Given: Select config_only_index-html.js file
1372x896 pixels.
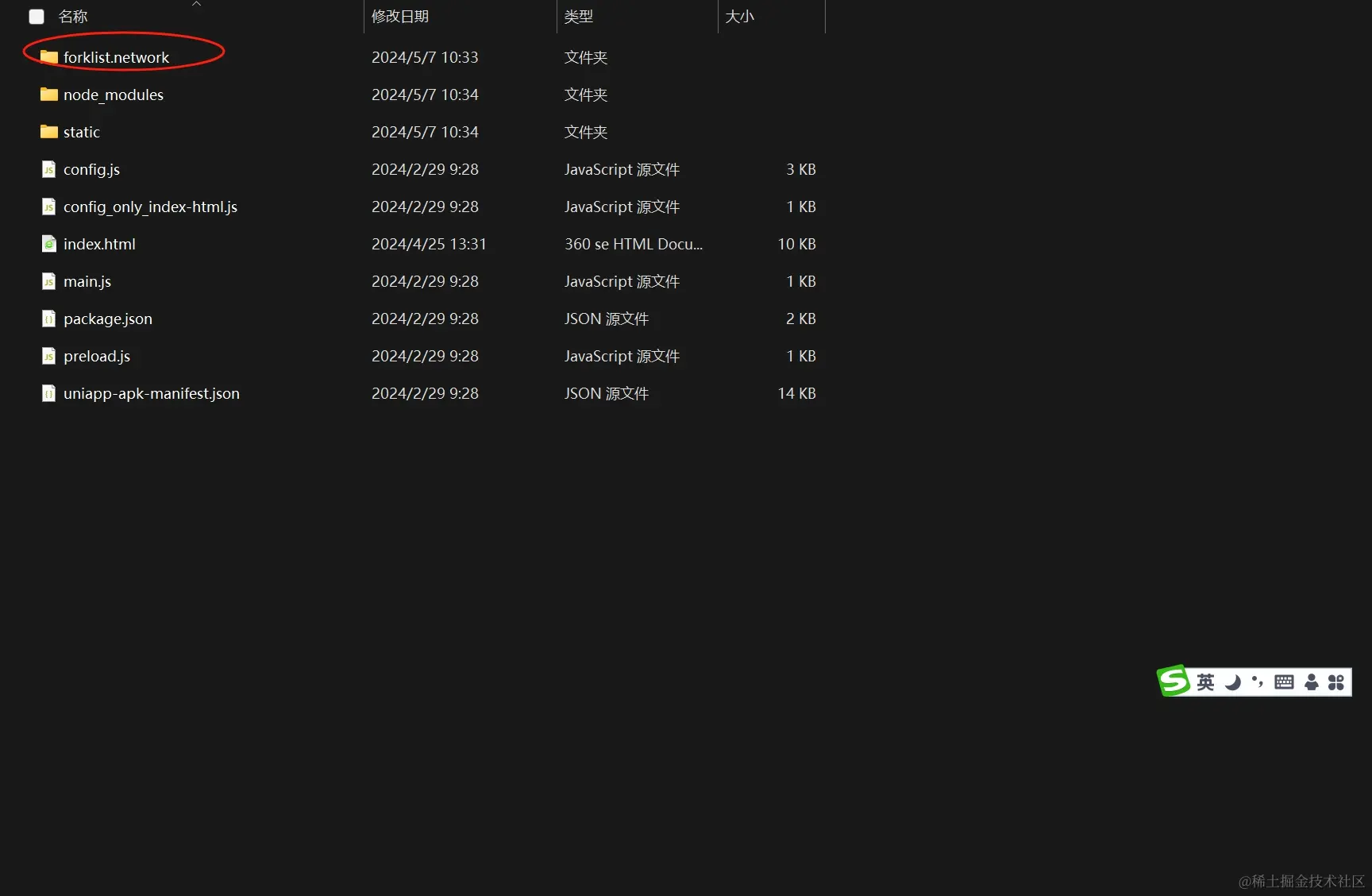Looking at the screenshot, I should point(150,207).
